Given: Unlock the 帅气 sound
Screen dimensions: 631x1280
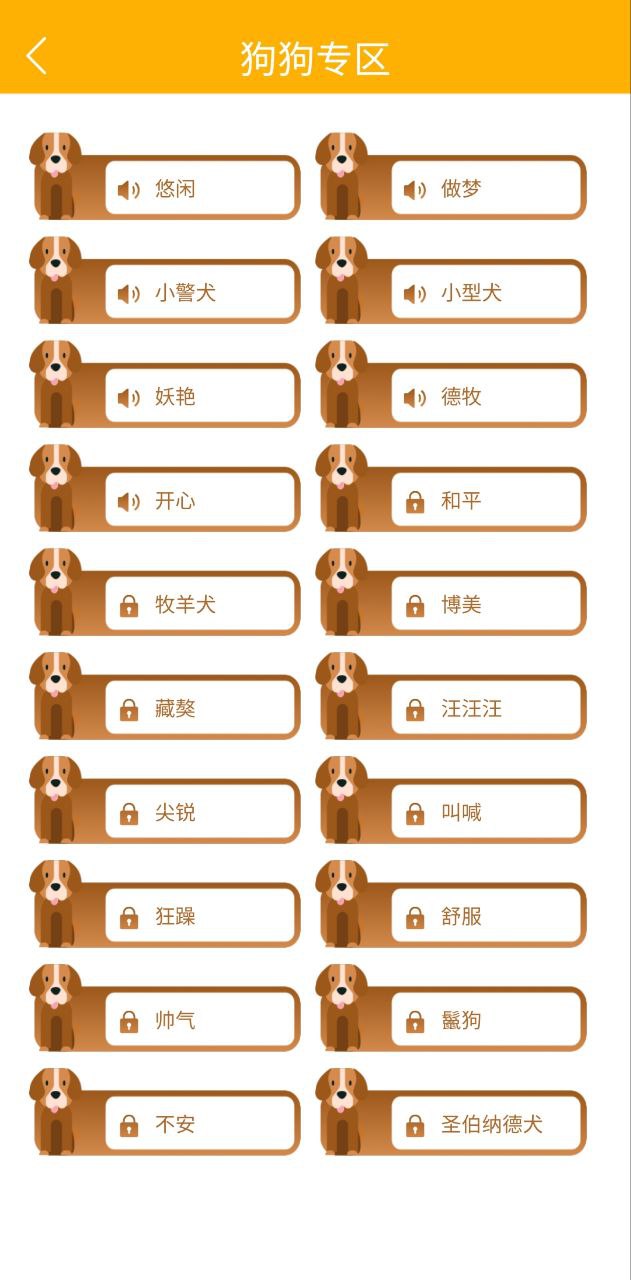Looking at the screenshot, I should (x=200, y=1020).
